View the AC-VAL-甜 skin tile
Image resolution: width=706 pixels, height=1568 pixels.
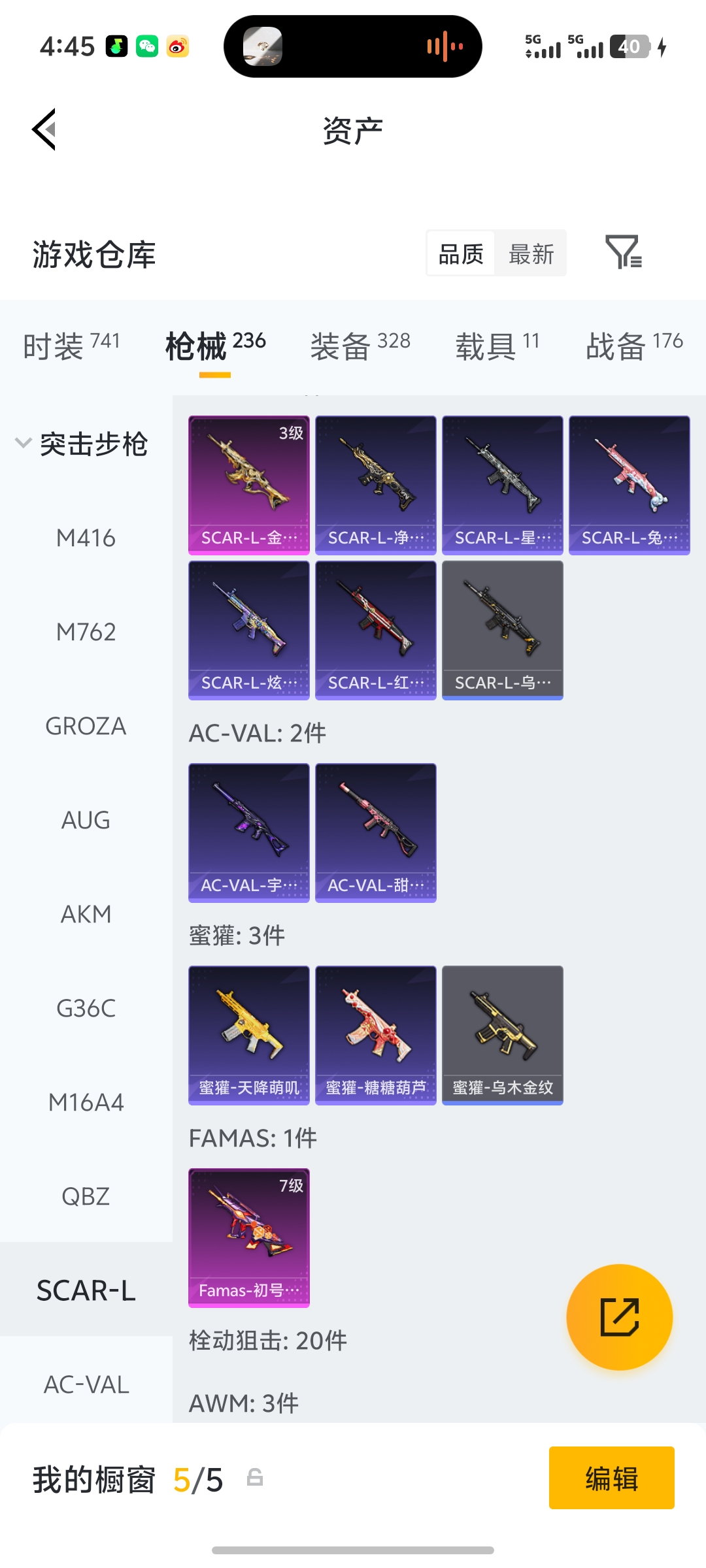click(376, 833)
